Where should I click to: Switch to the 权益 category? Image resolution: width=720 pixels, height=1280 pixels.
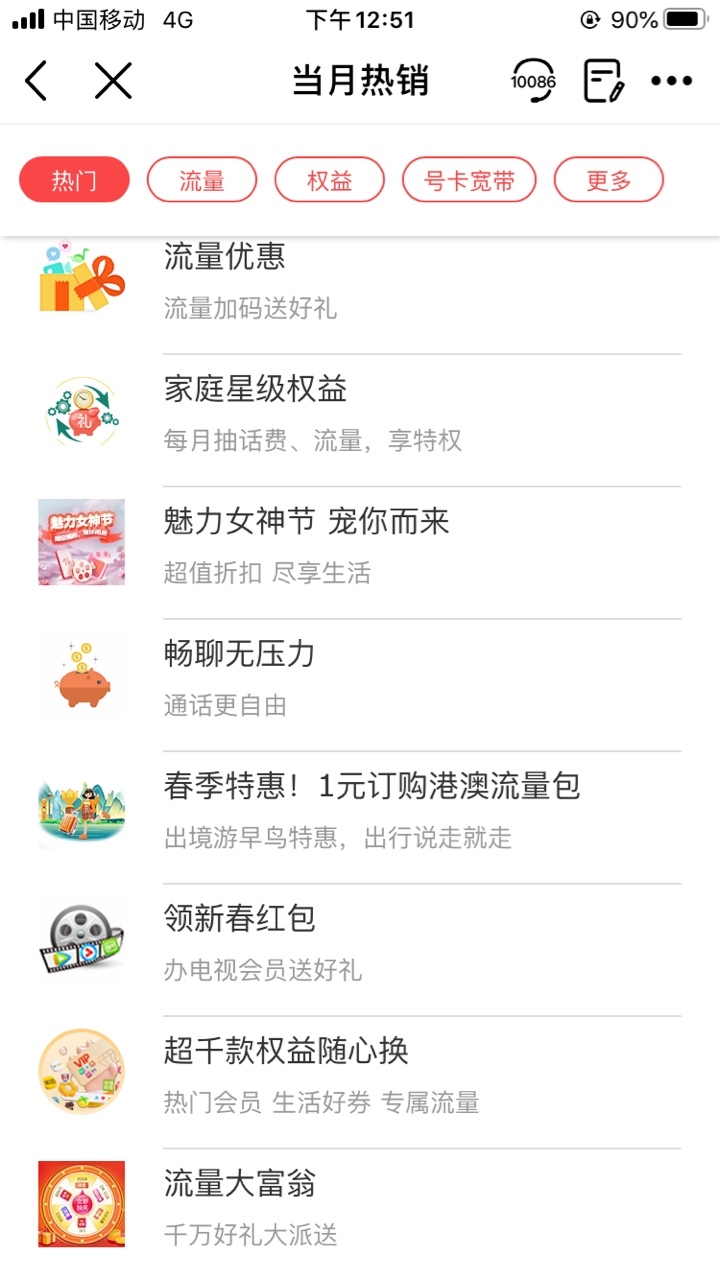click(x=330, y=180)
